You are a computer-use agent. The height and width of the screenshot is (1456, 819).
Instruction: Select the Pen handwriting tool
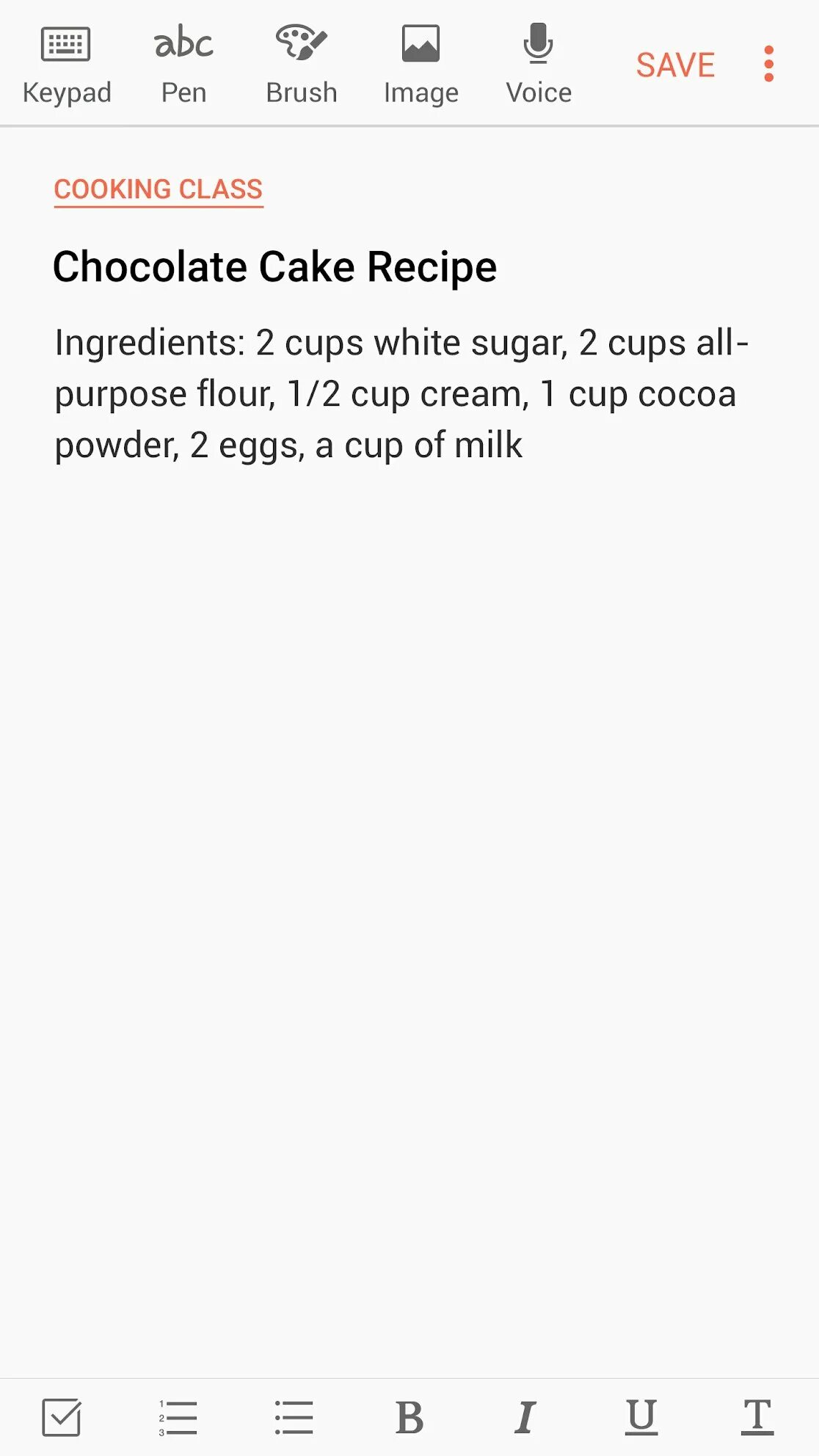tap(183, 64)
